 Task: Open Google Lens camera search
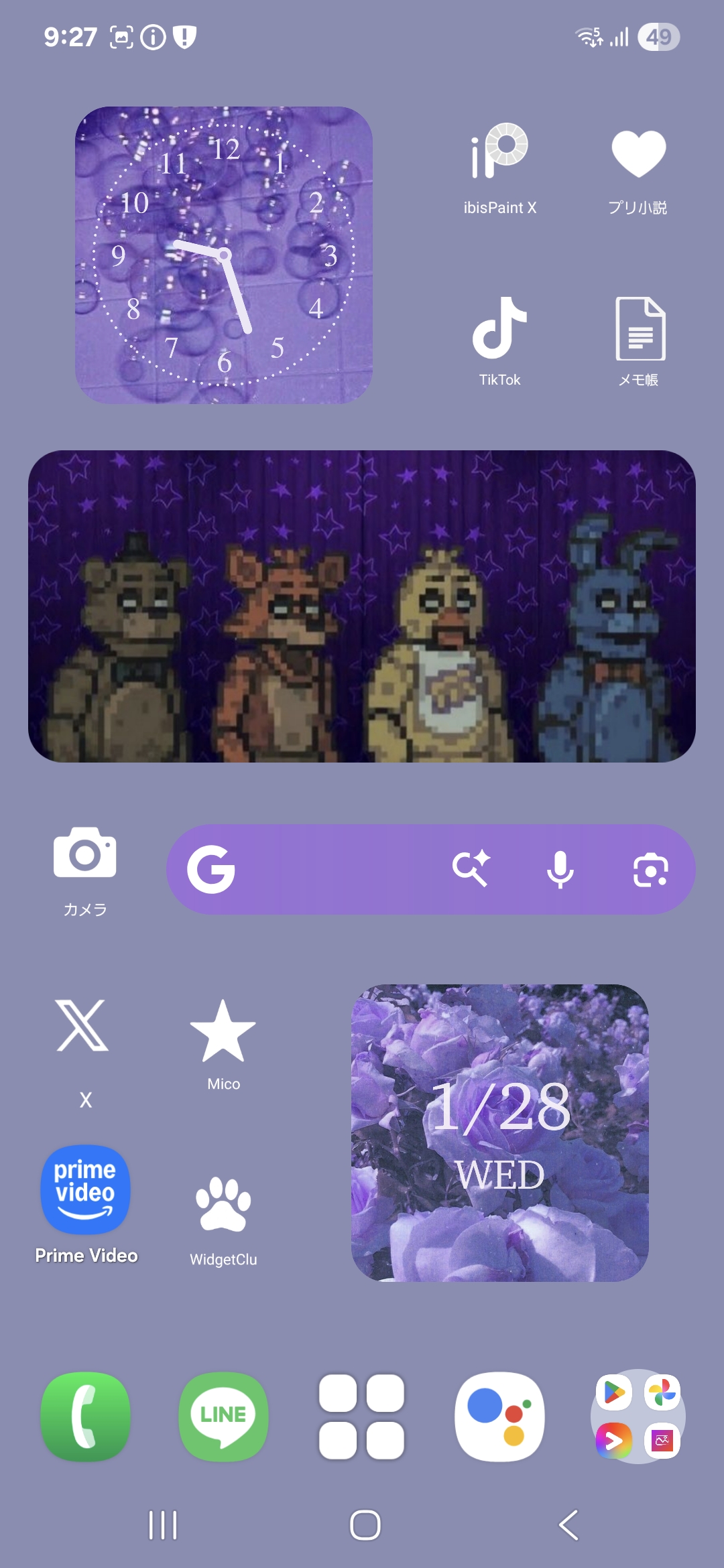(650, 870)
